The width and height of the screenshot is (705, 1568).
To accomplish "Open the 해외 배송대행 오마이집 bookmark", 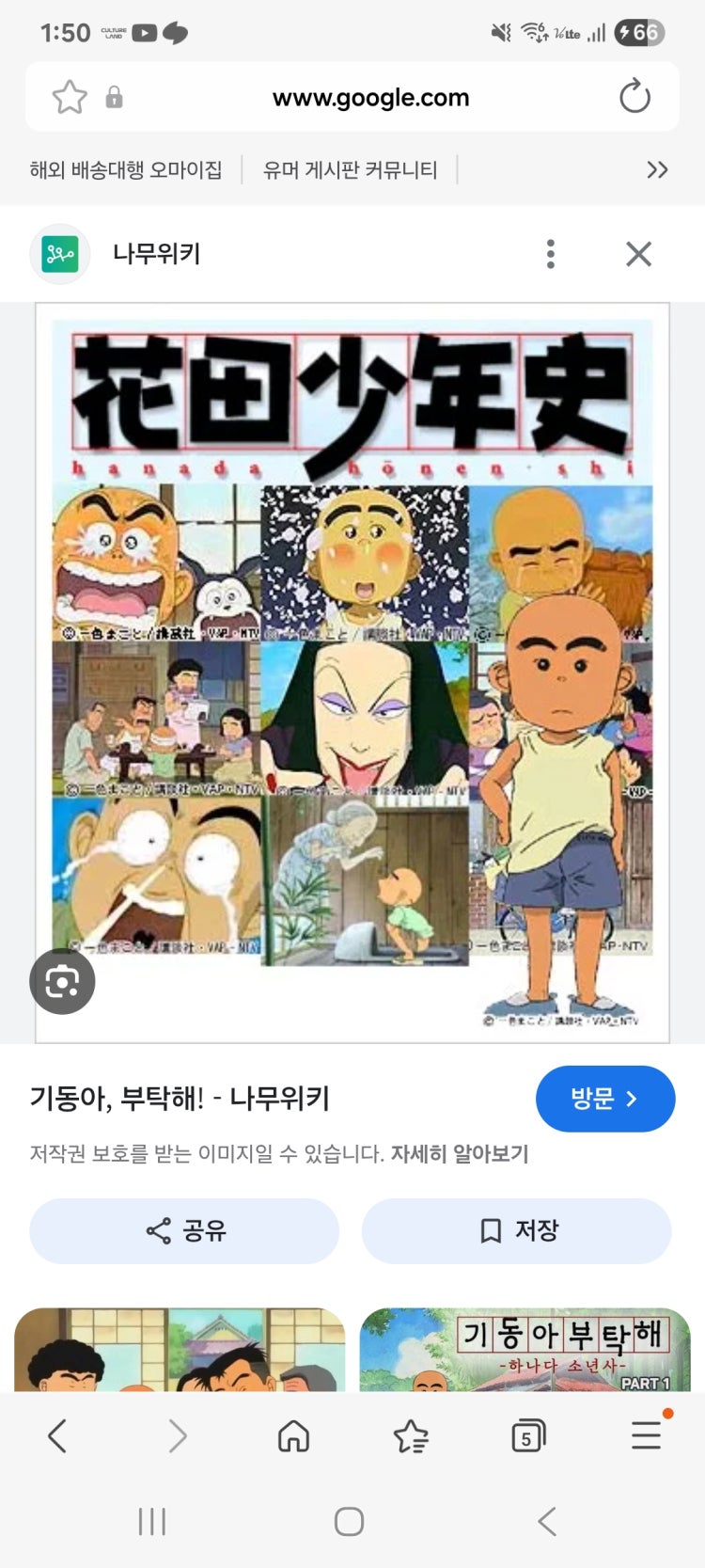I will click(x=126, y=170).
